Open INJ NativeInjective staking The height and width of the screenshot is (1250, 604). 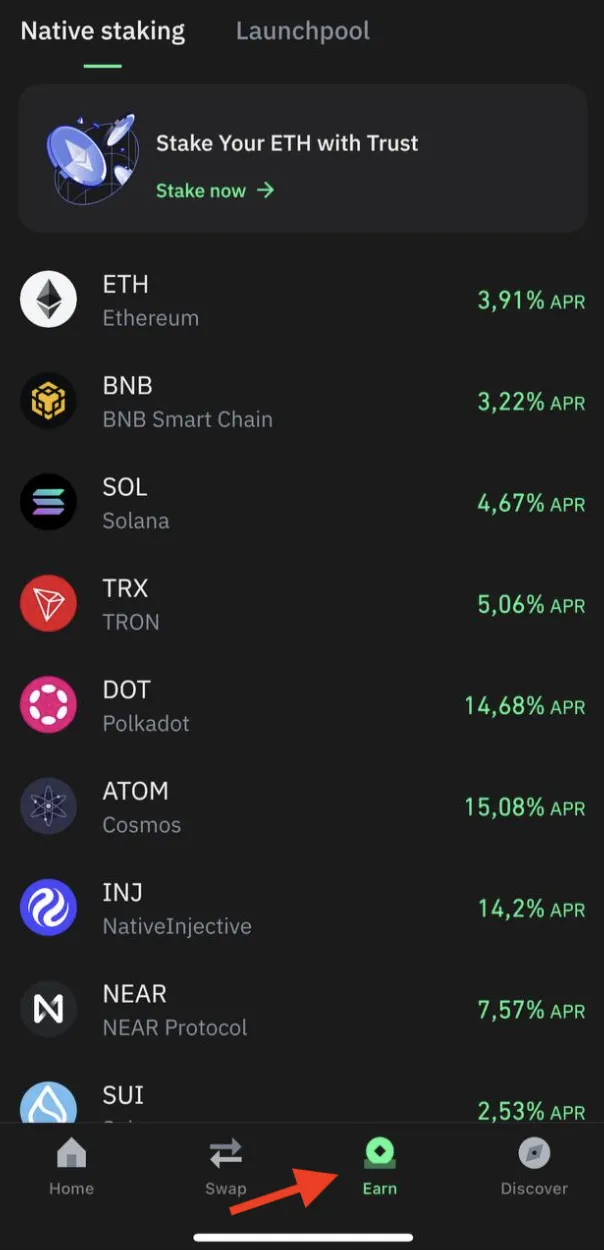(x=301, y=909)
